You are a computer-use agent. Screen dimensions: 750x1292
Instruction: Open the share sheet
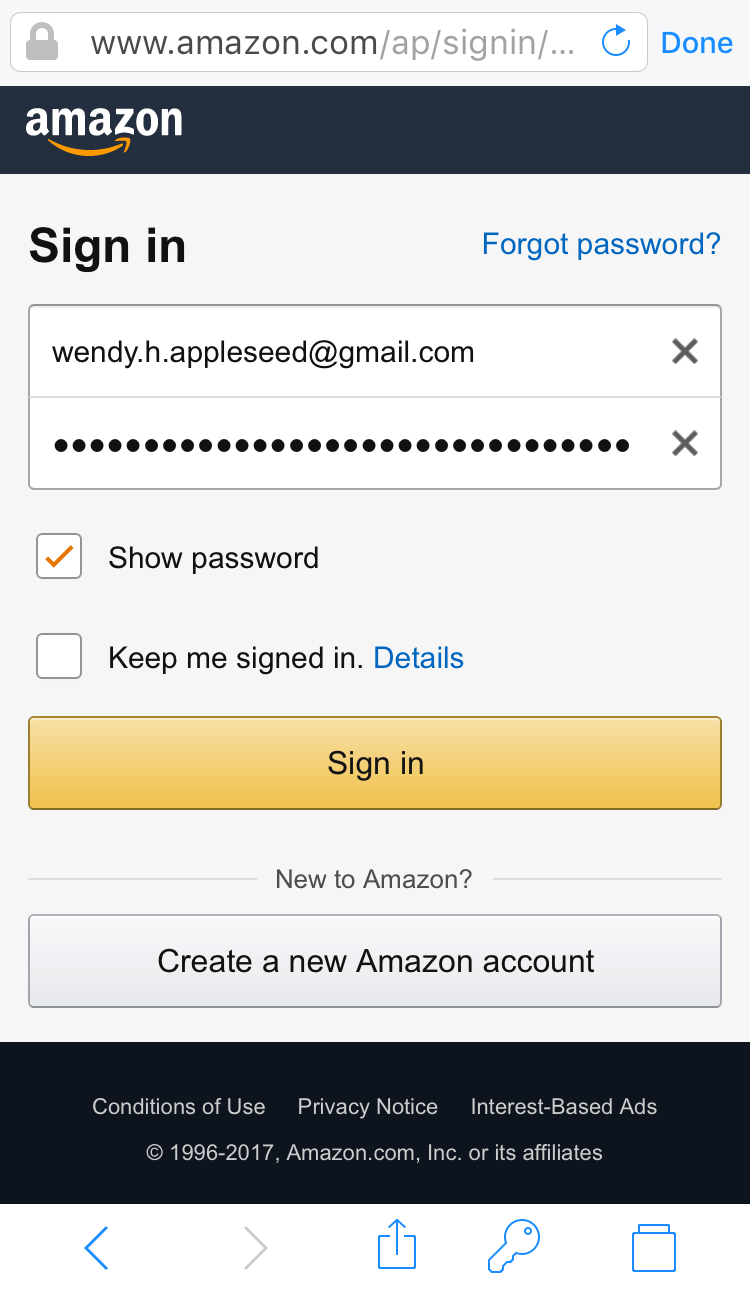click(396, 1245)
